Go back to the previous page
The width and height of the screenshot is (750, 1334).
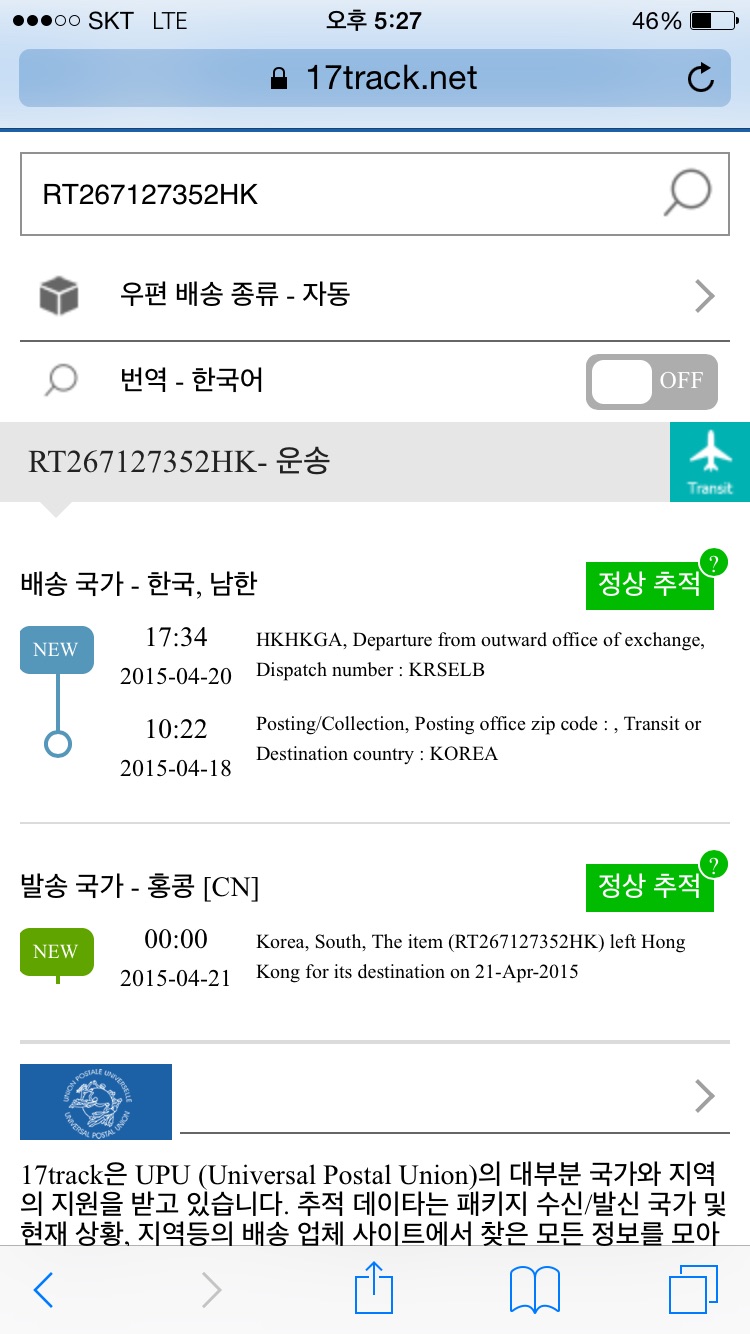(44, 1290)
